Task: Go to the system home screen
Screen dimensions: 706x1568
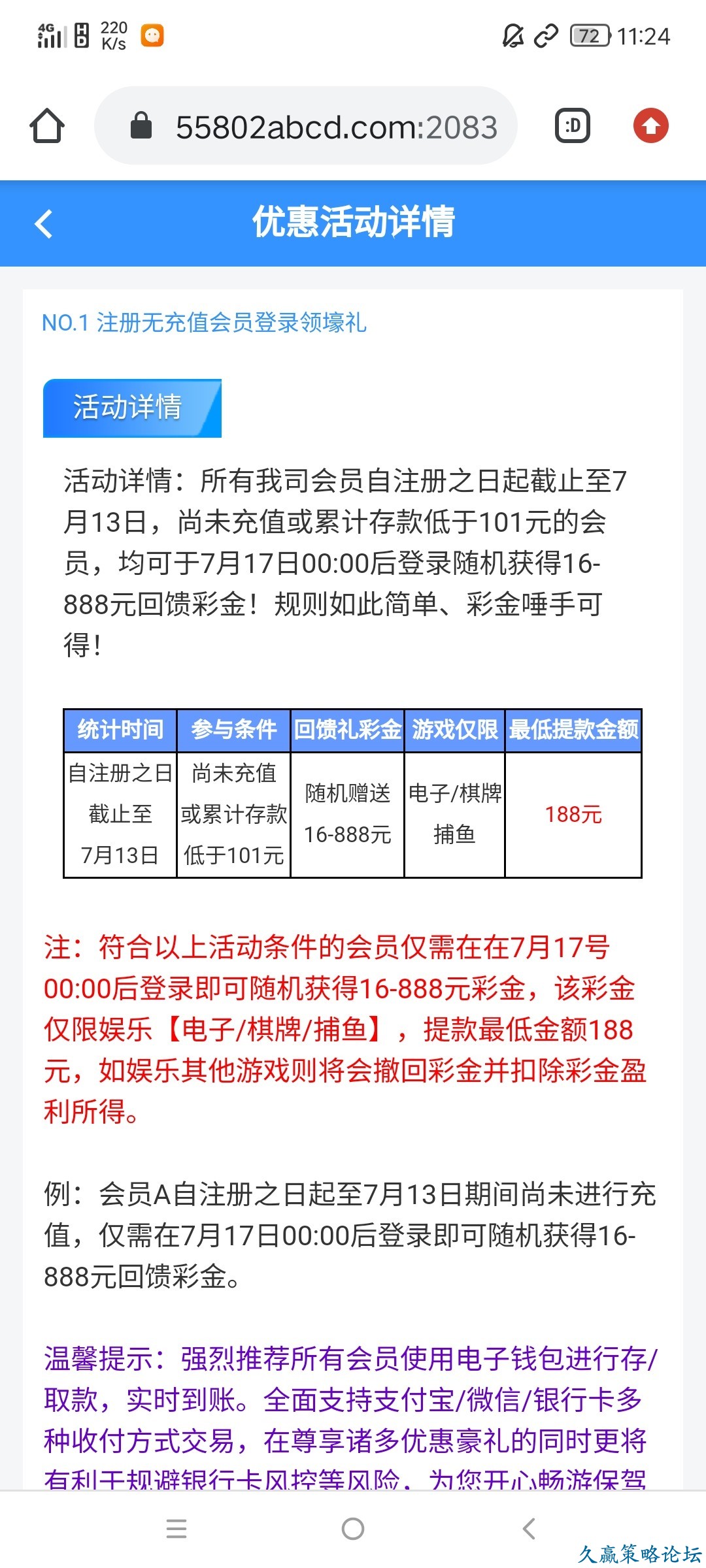Action: pyautogui.click(x=353, y=1528)
